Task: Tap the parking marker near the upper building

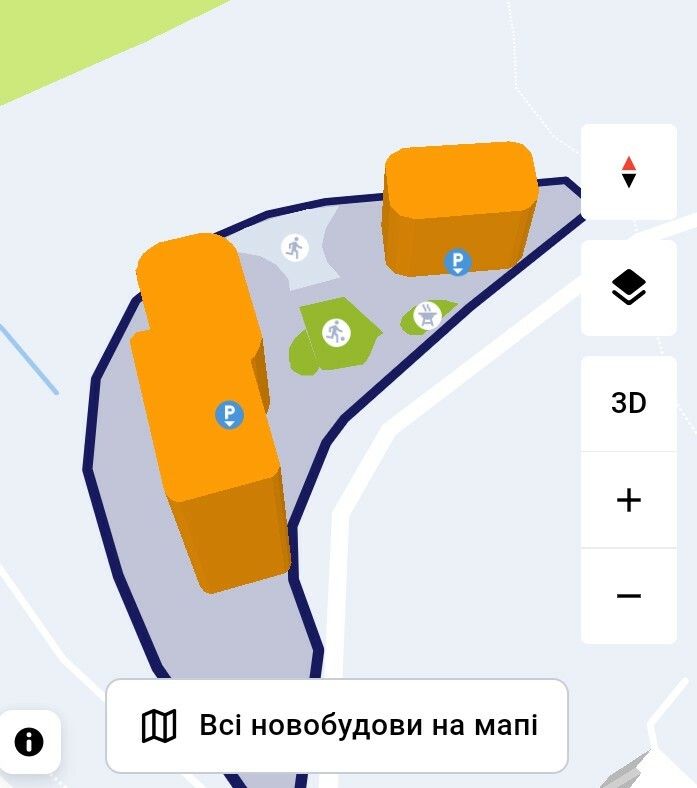Action: tap(457, 263)
